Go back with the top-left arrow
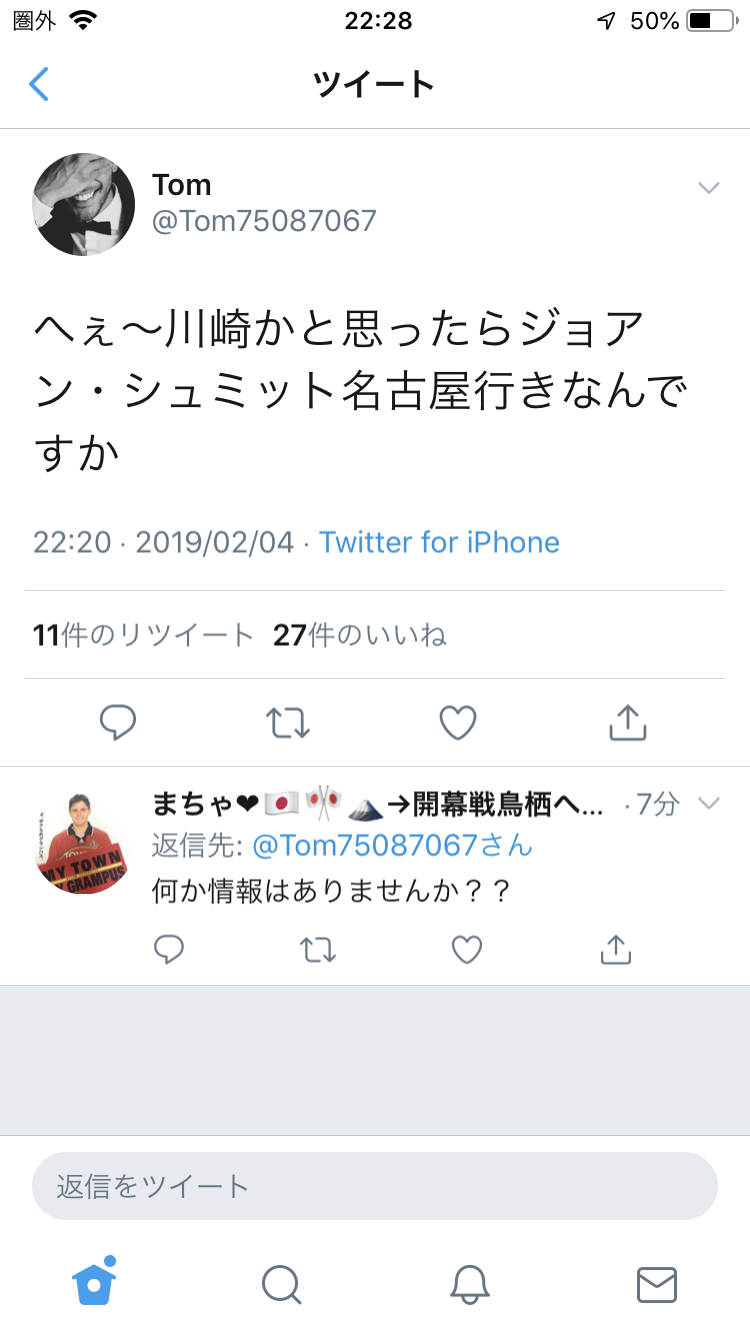Viewport: 750px width, 1334px height. point(39,84)
